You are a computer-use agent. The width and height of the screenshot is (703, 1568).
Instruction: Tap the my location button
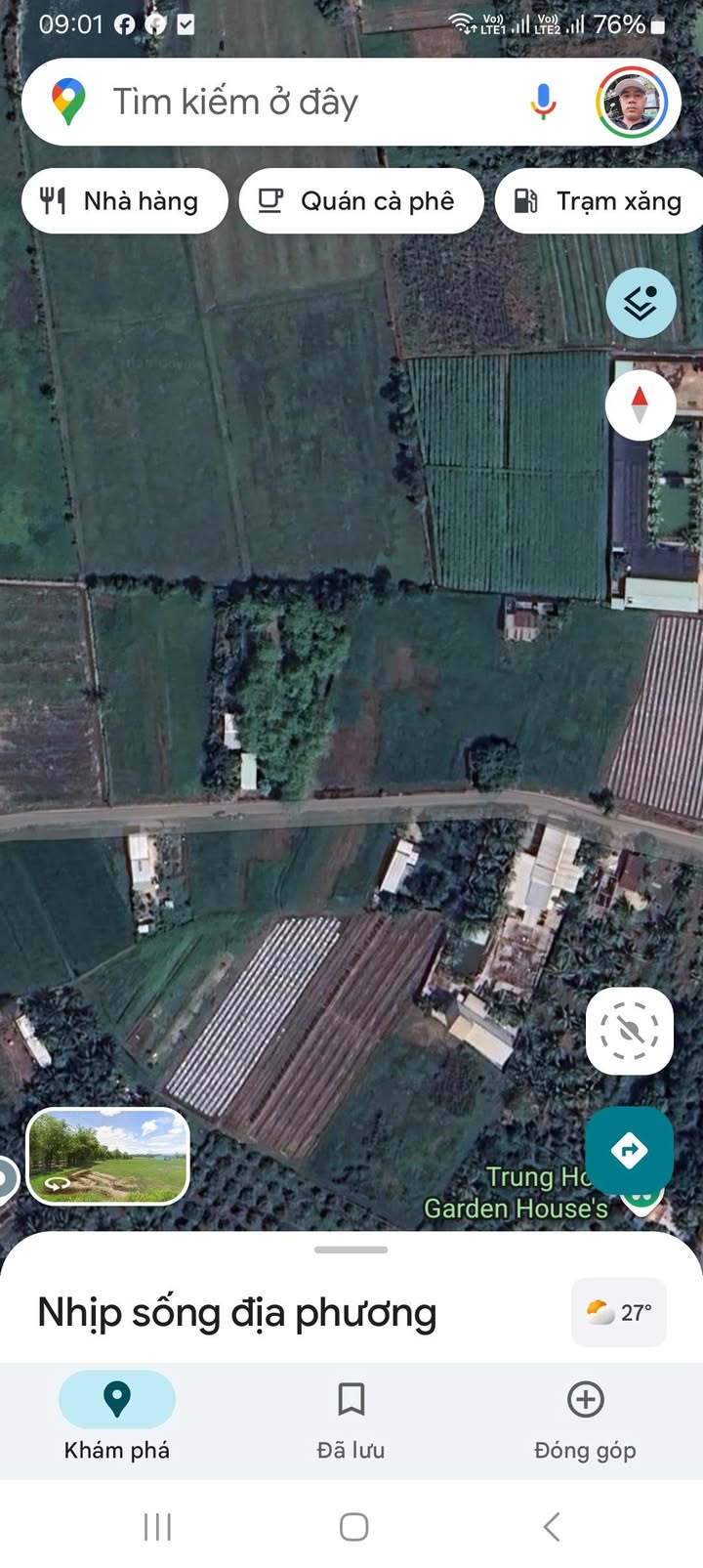click(630, 1031)
